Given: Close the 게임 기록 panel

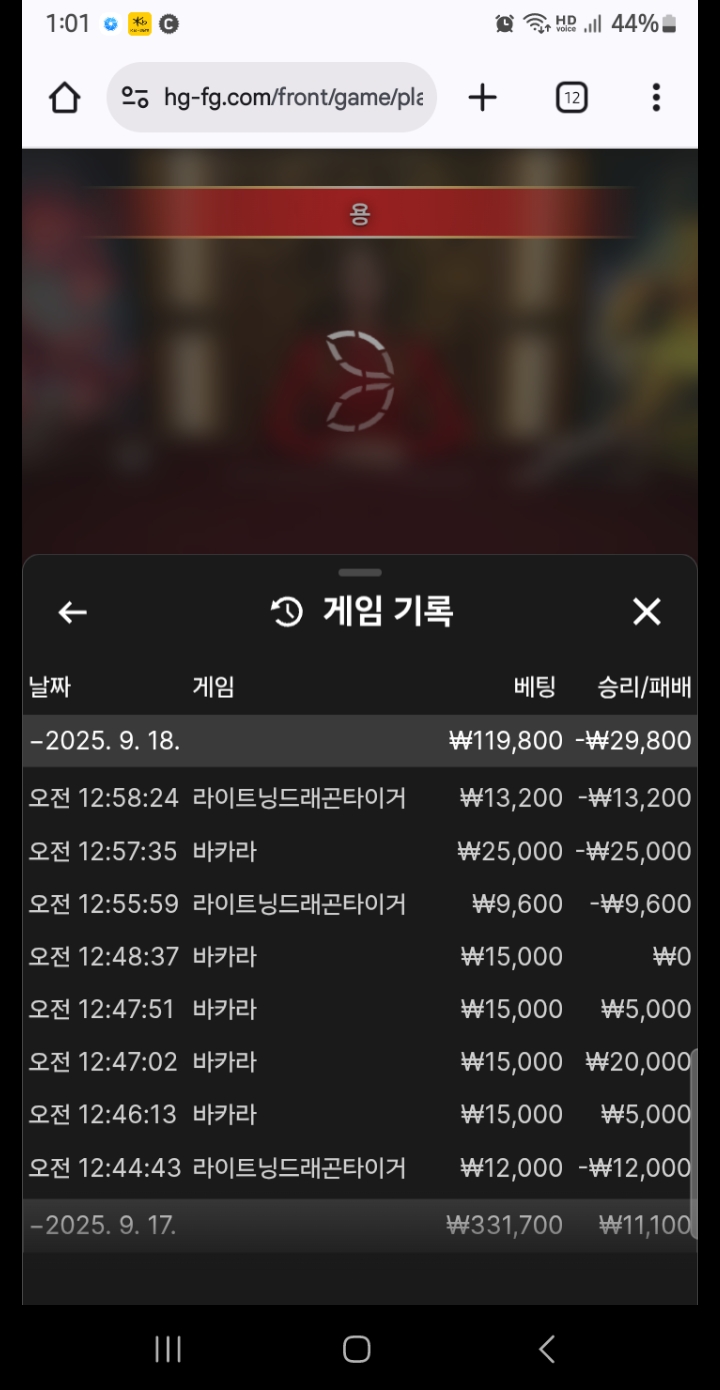Looking at the screenshot, I should click(x=647, y=612).
